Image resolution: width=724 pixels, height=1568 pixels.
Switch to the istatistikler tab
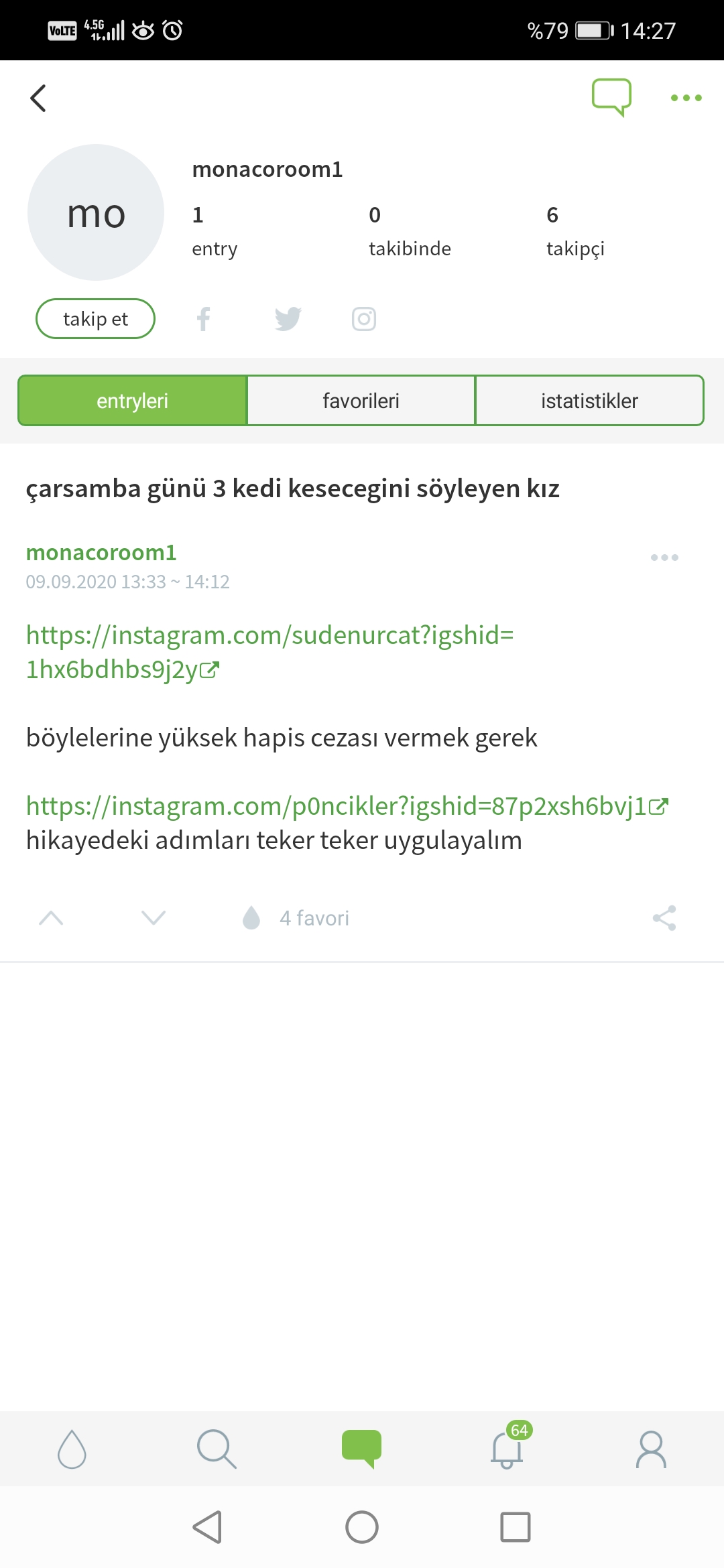point(589,401)
